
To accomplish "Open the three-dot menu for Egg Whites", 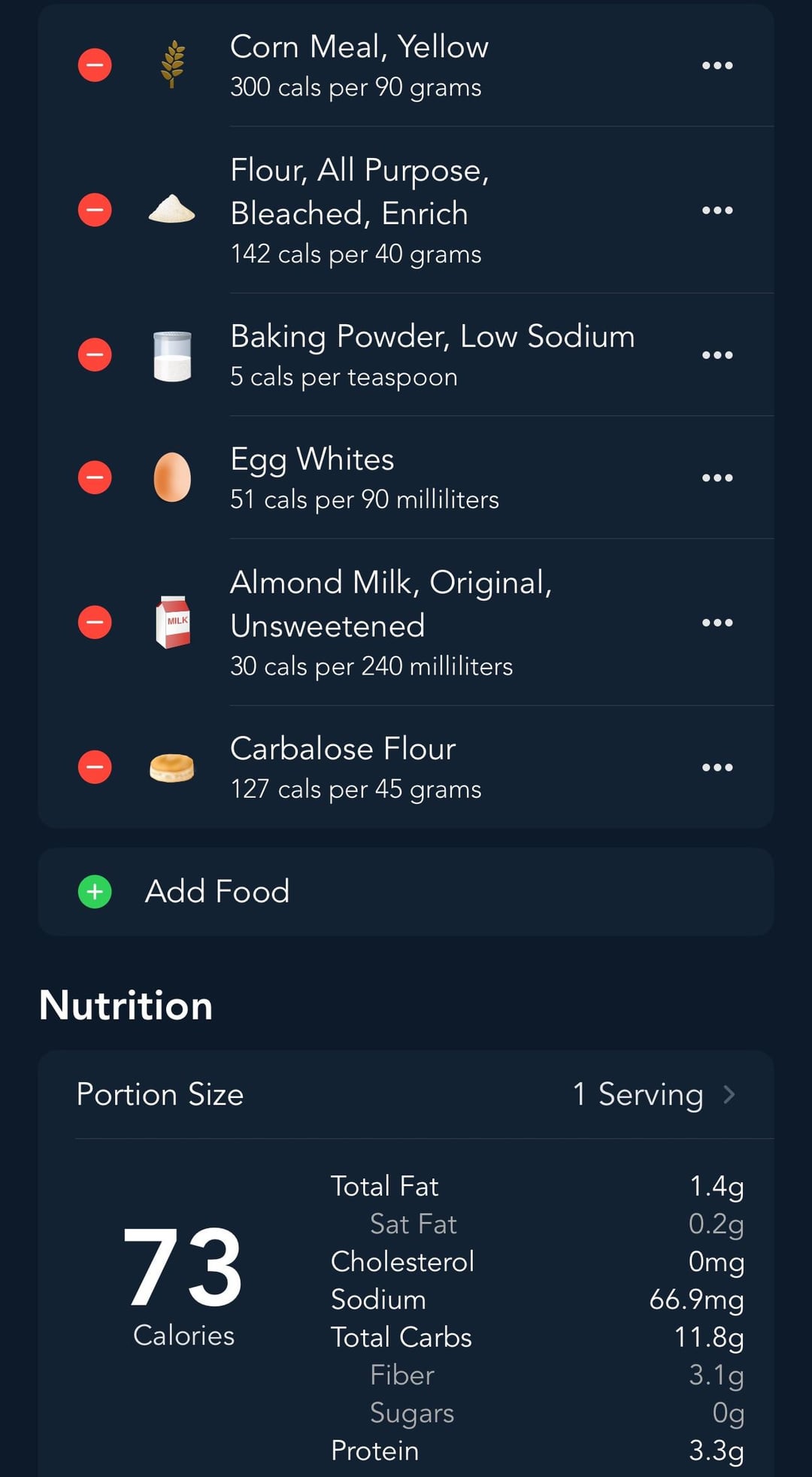I will (717, 478).
